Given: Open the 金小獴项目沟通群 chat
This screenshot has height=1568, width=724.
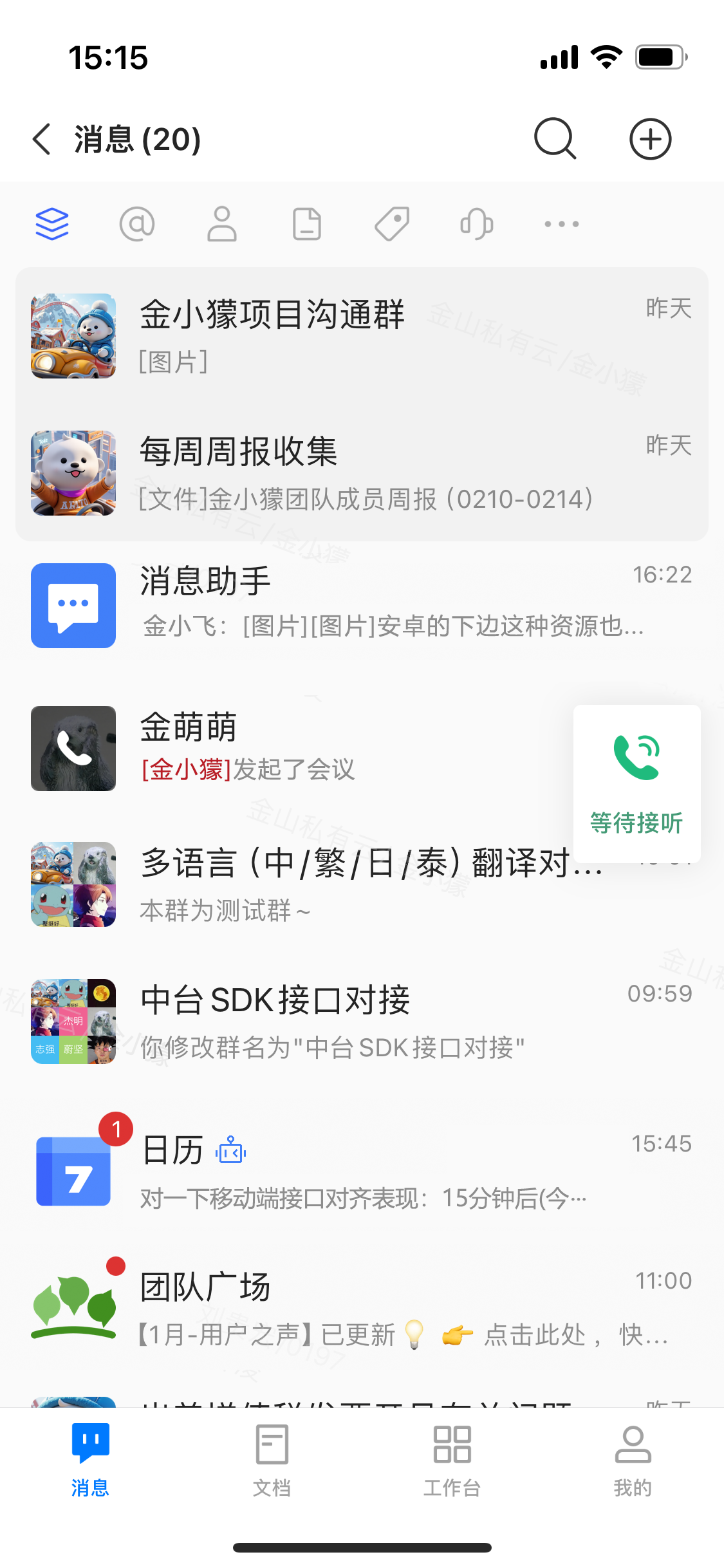Looking at the screenshot, I should 360,336.
